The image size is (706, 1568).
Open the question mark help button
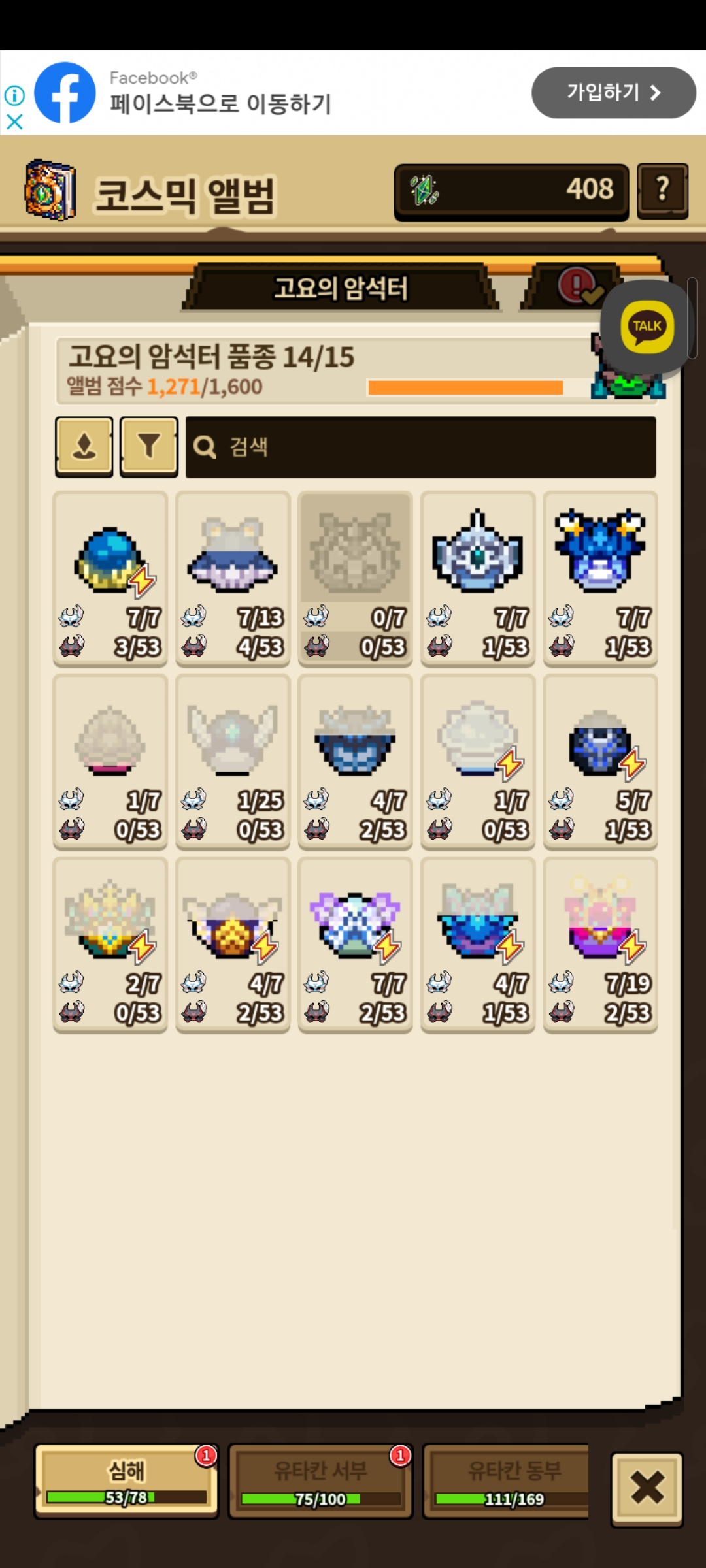662,190
